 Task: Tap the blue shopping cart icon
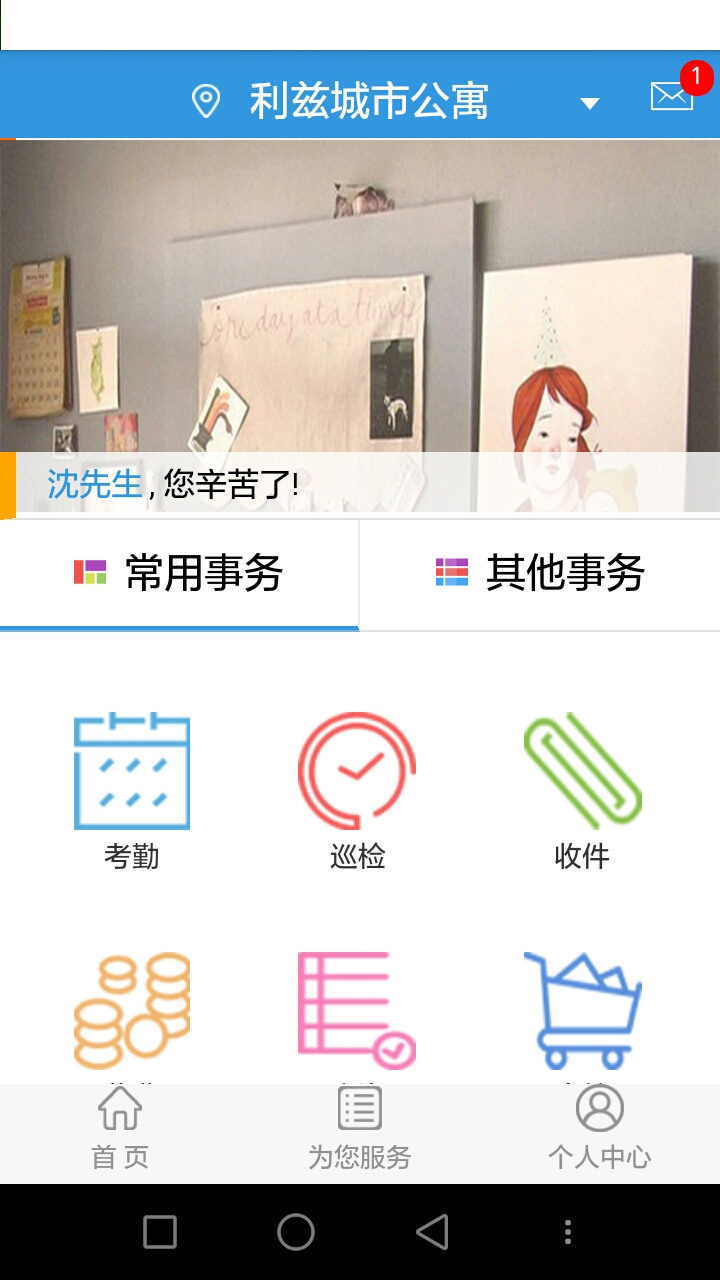(x=582, y=1011)
